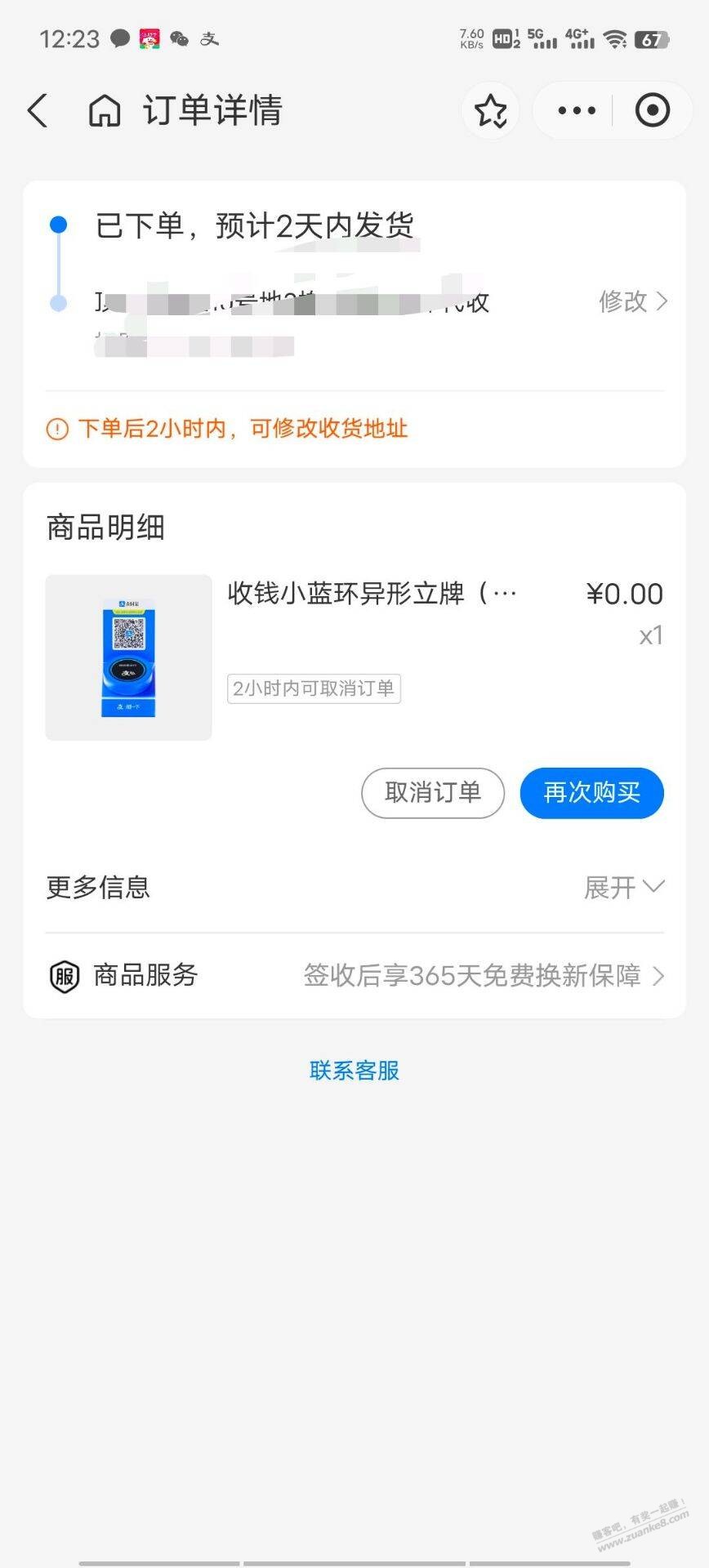Viewport: 709px width, 1568px height.
Task: Buy again with 再次购买
Action: pyautogui.click(x=591, y=792)
